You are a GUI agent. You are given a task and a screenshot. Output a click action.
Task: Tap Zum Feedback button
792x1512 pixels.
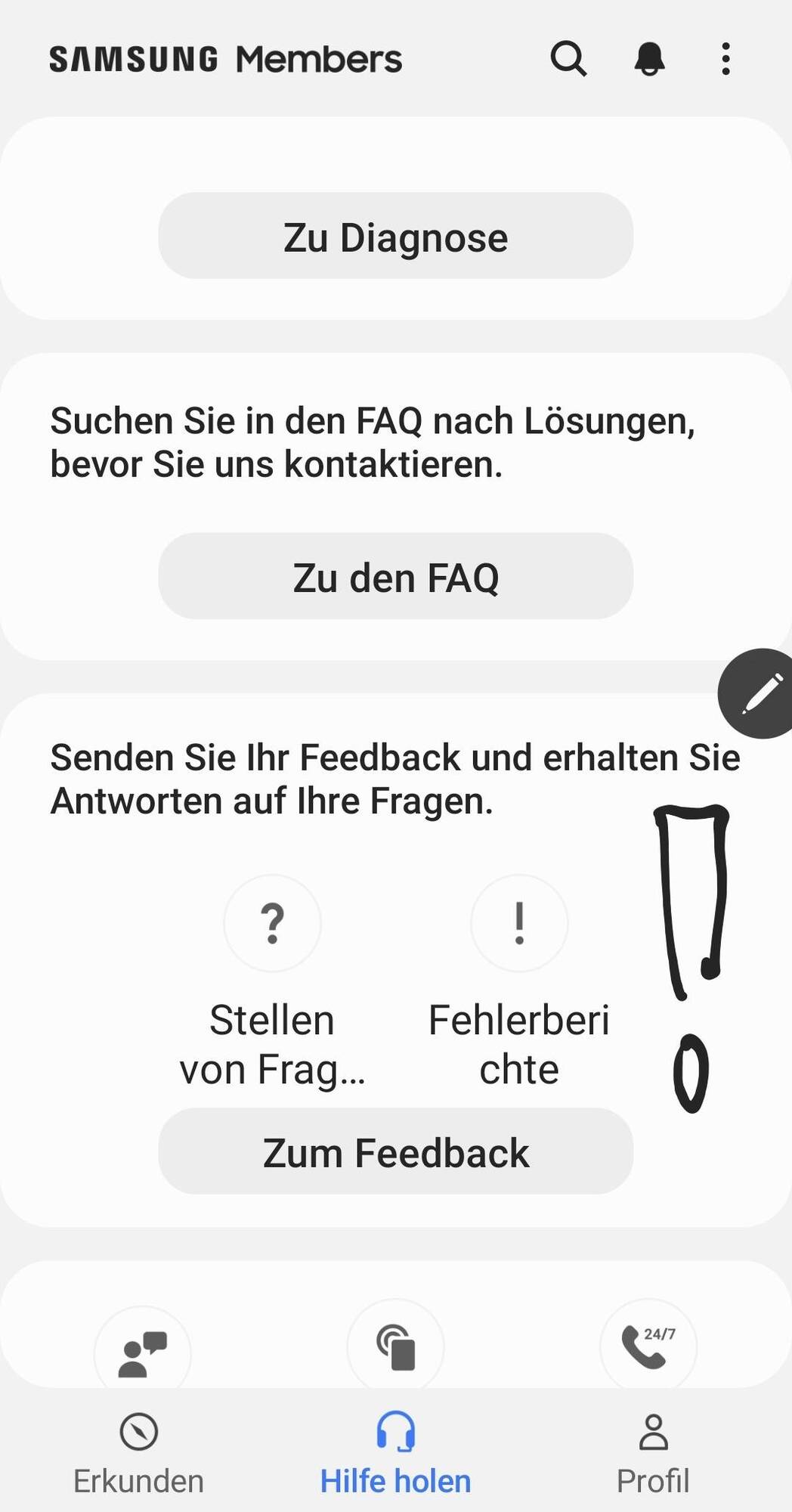click(395, 1151)
